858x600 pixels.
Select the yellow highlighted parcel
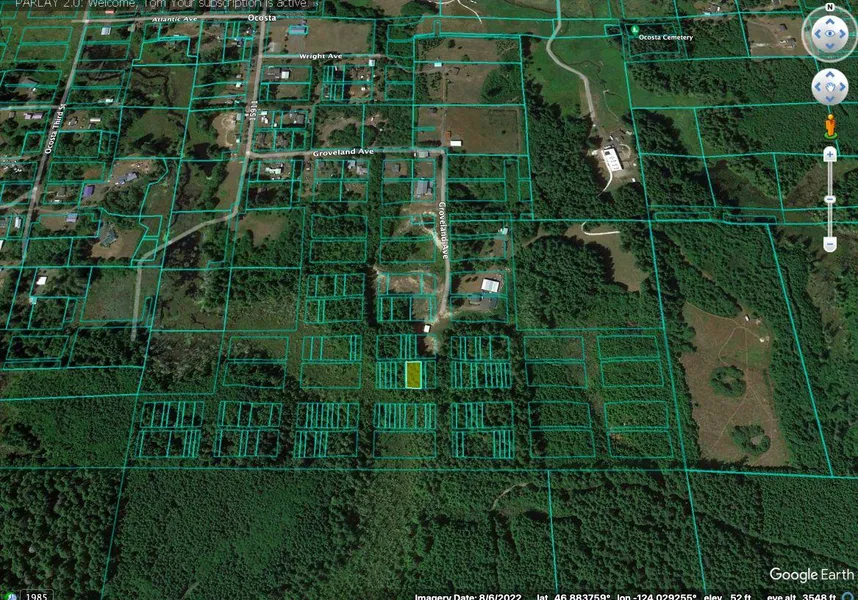(x=413, y=375)
